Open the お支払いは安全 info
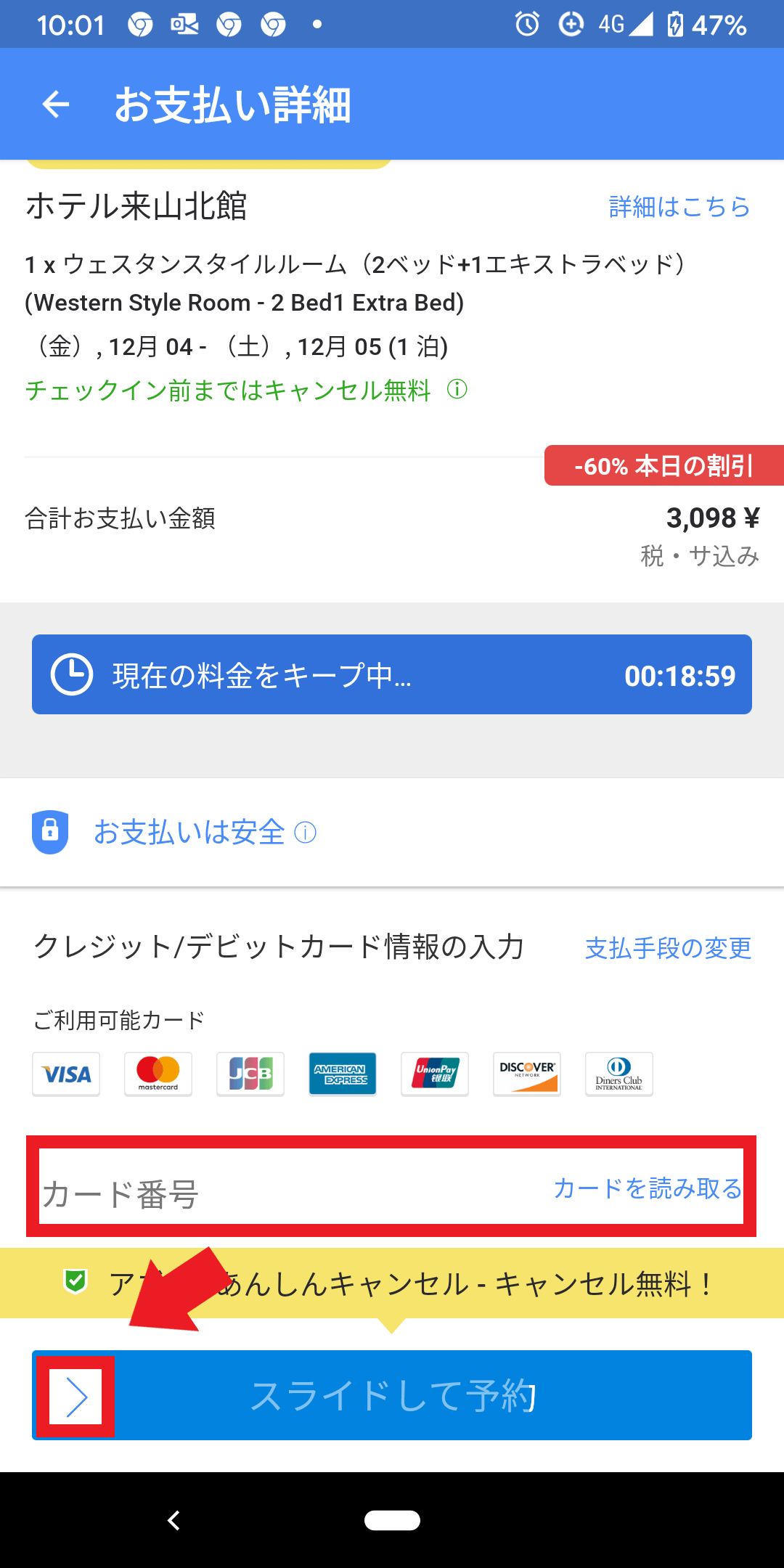784x1568 pixels. [306, 833]
